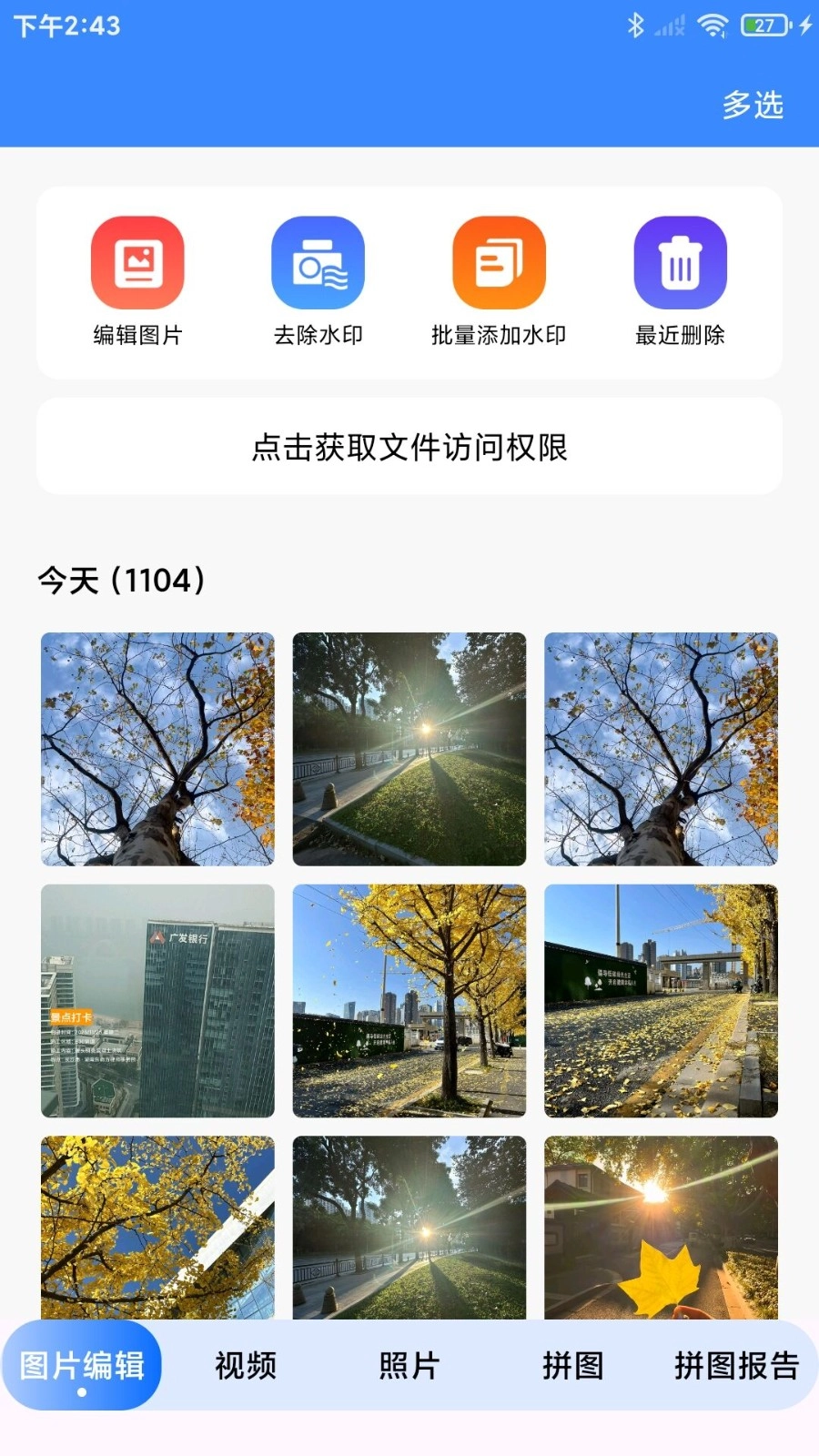819x1456 pixels.
Task: Tap 点击获取文件访问权限 to grant file access
Action: 409,446
